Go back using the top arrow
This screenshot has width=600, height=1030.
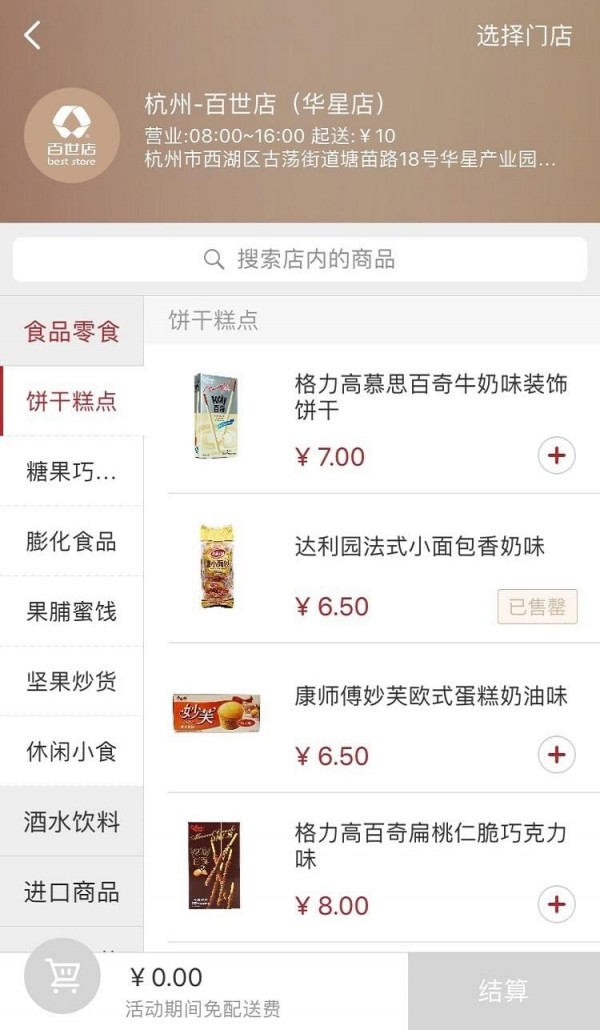tap(33, 36)
